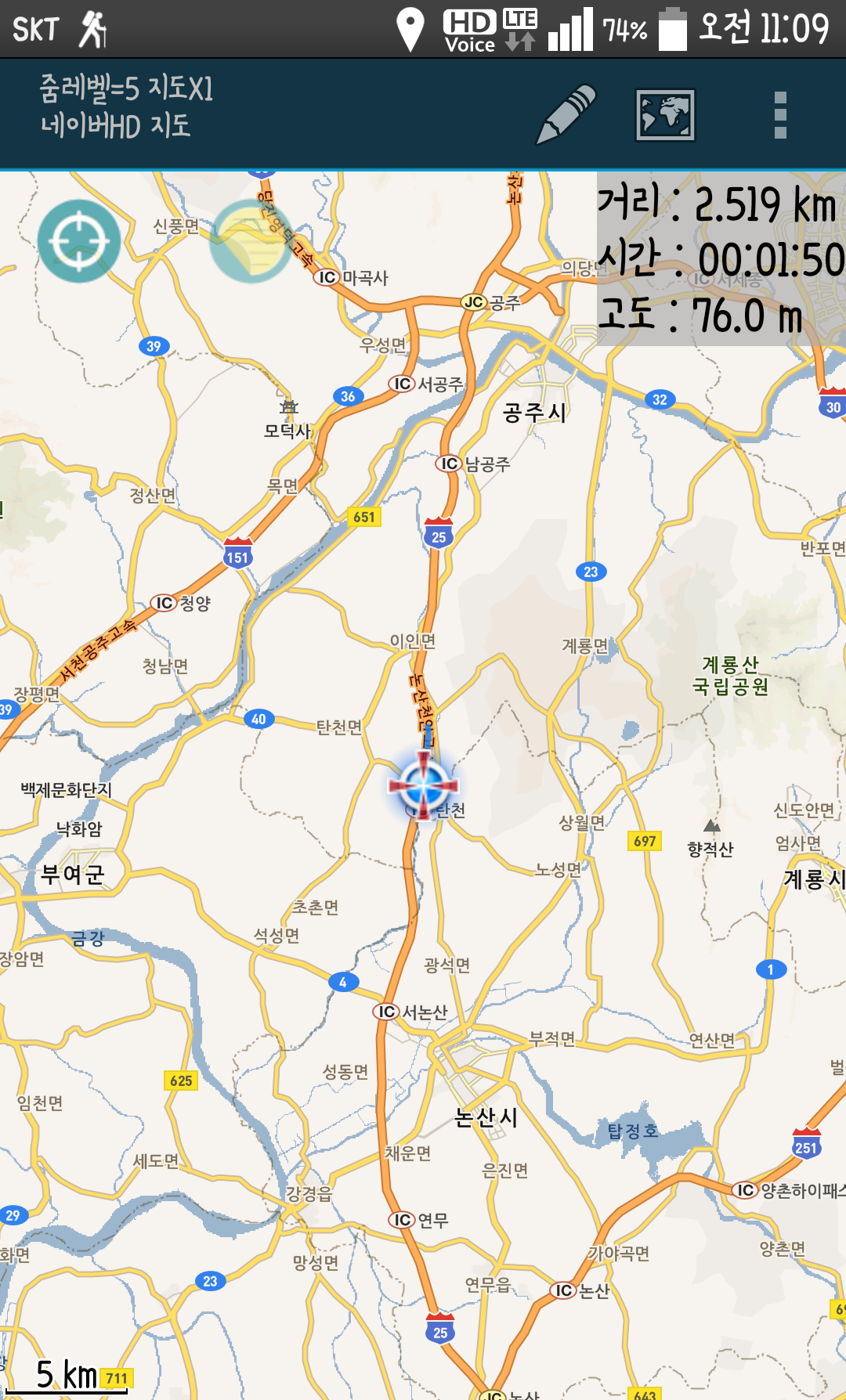Tap the round map layer button
The width and height of the screenshot is (846, 1400).
click(x=250, y=241)
